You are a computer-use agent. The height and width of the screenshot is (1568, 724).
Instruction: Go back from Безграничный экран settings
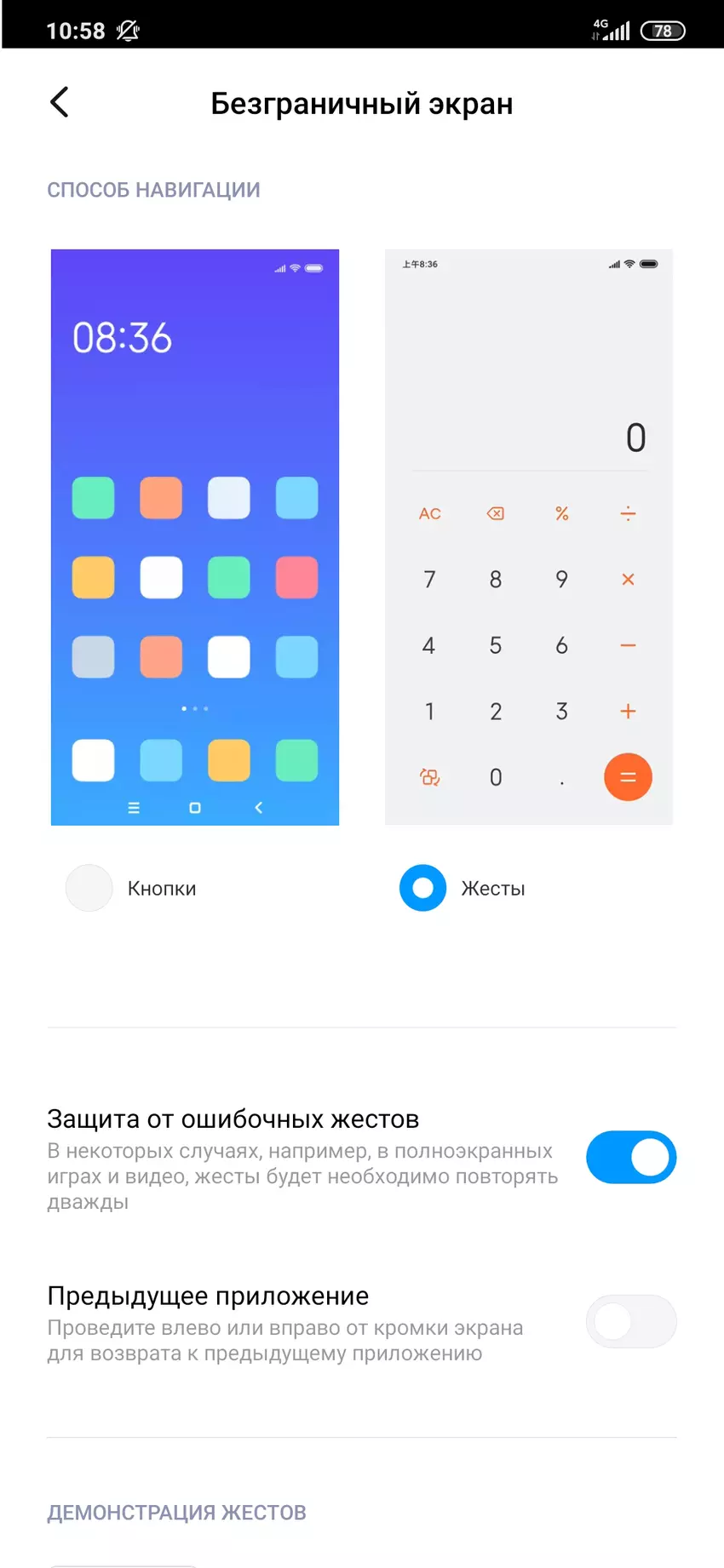pyautogui.click(x=59, y=103)
